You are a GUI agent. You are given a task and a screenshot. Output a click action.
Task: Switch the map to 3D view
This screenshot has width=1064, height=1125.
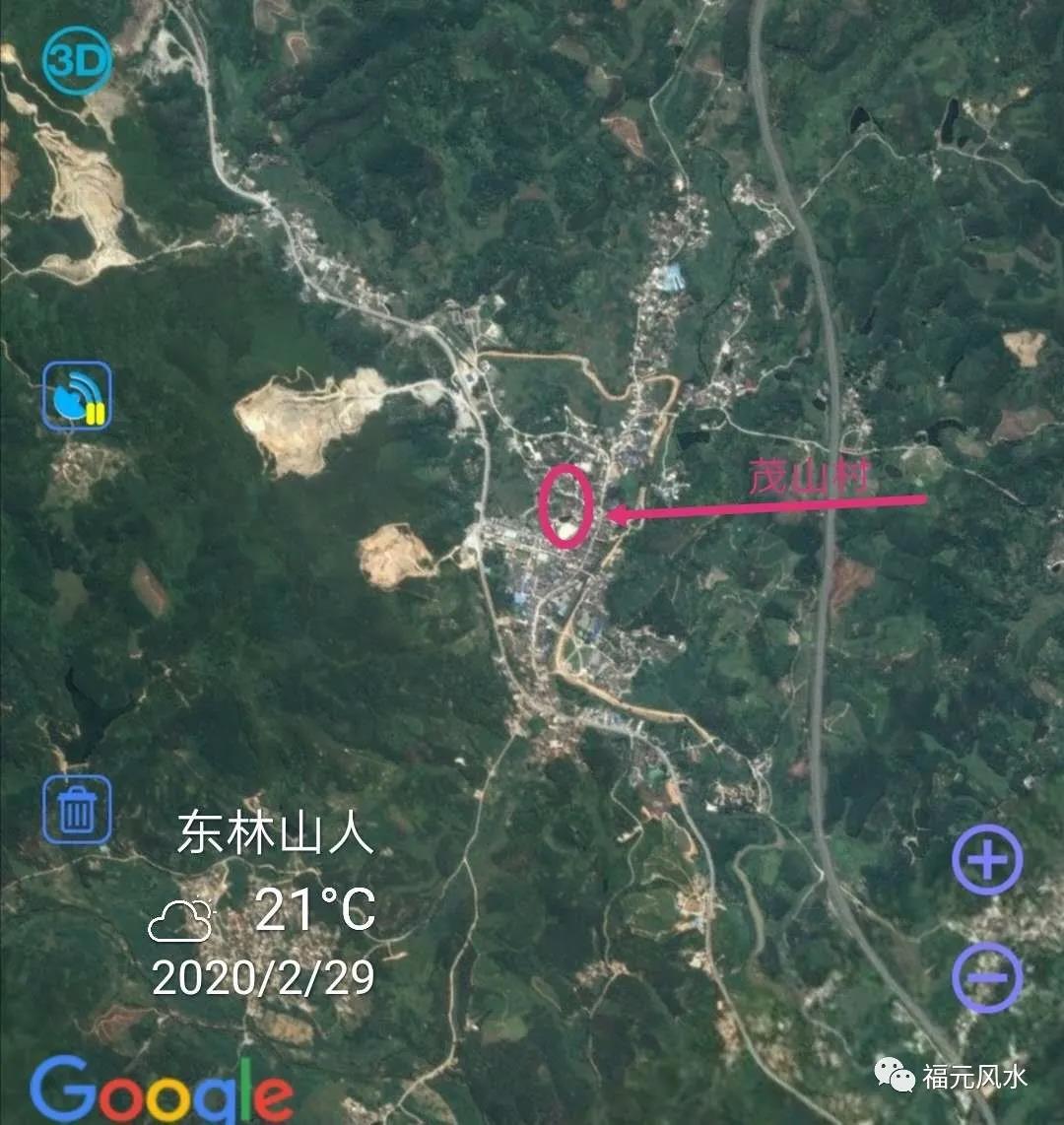[x=77, y=63]
